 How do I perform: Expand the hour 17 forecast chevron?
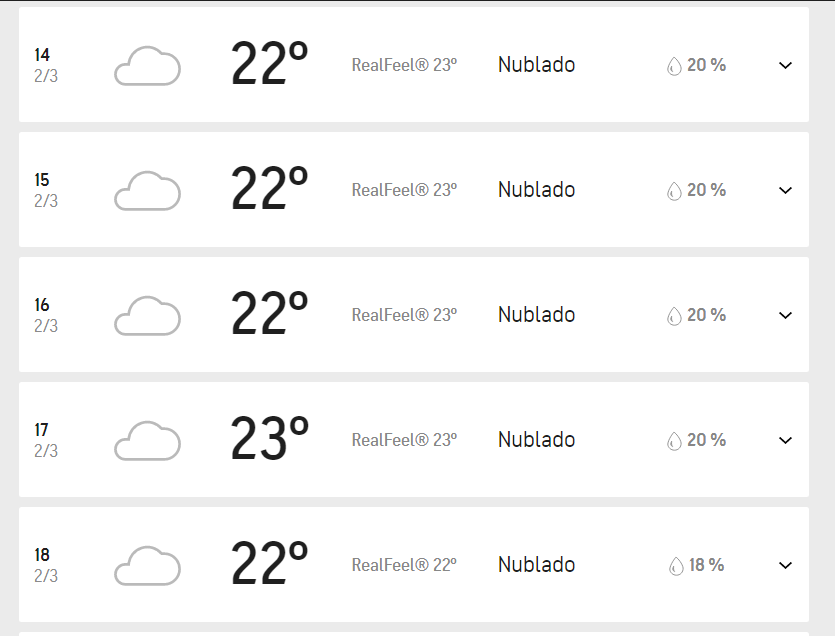coord(785,440)
